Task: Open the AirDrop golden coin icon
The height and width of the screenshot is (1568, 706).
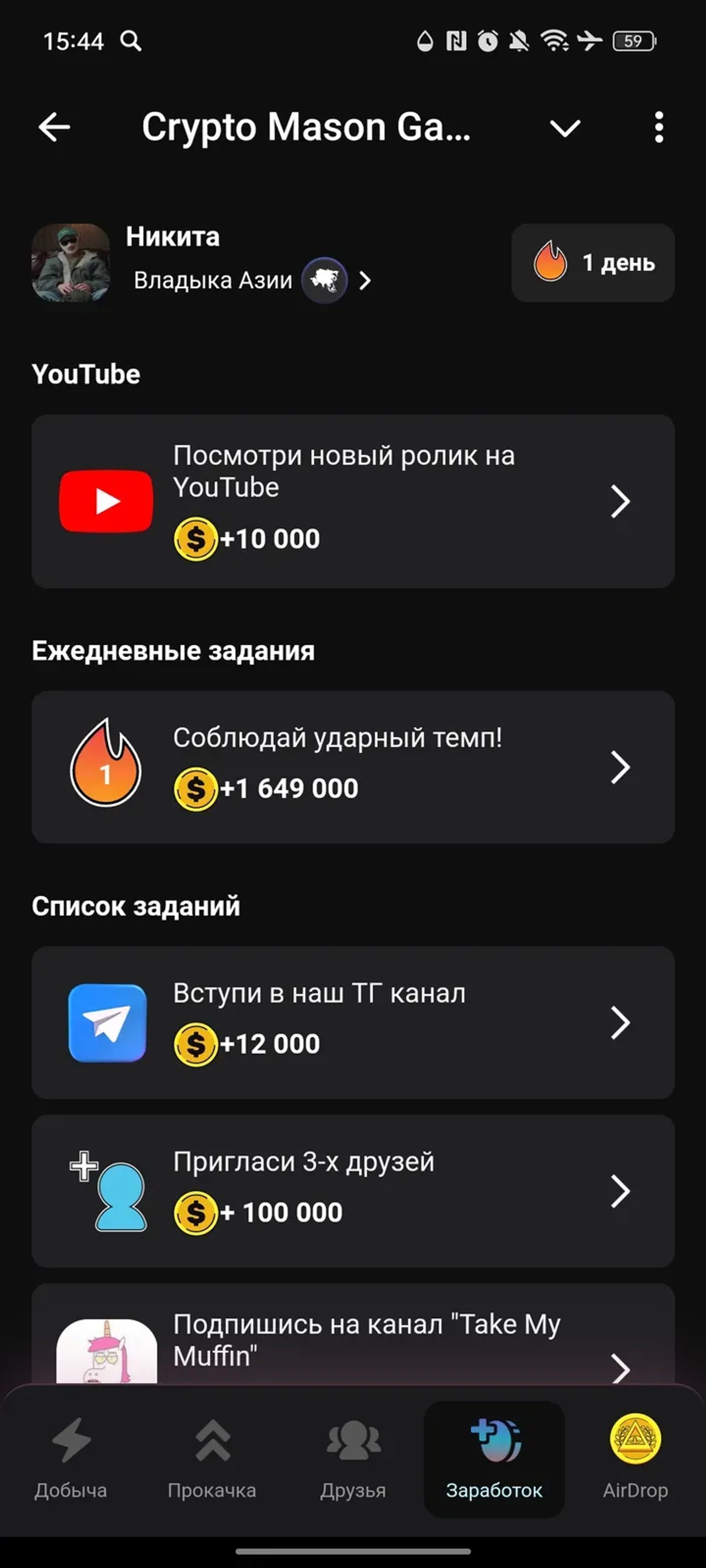Action: click(636, 1446)
